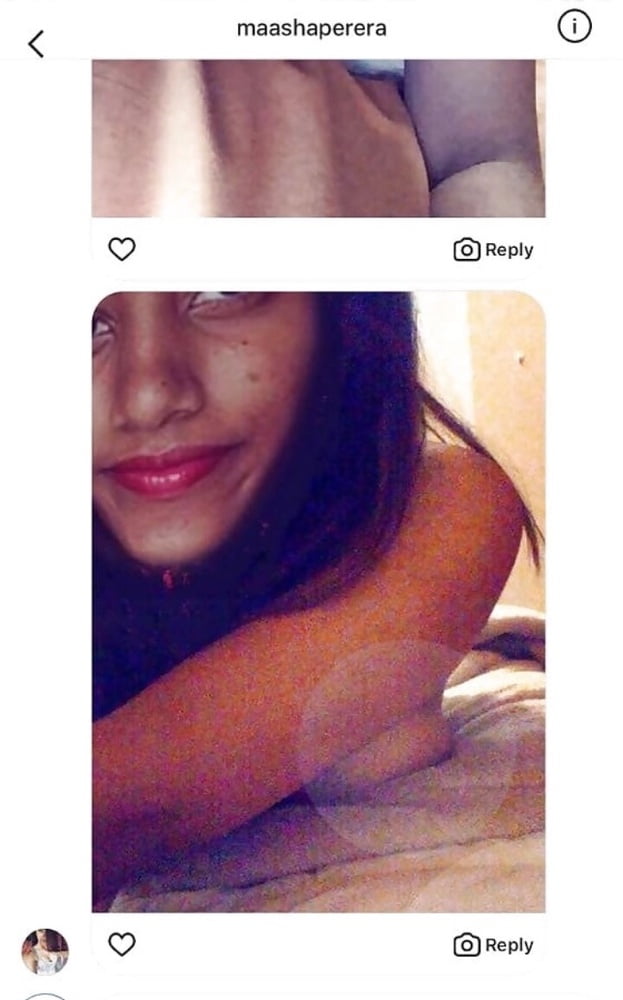Reply with camera to the upper photo
This screenshot has width=623, height=1000.
pos(493,250)
